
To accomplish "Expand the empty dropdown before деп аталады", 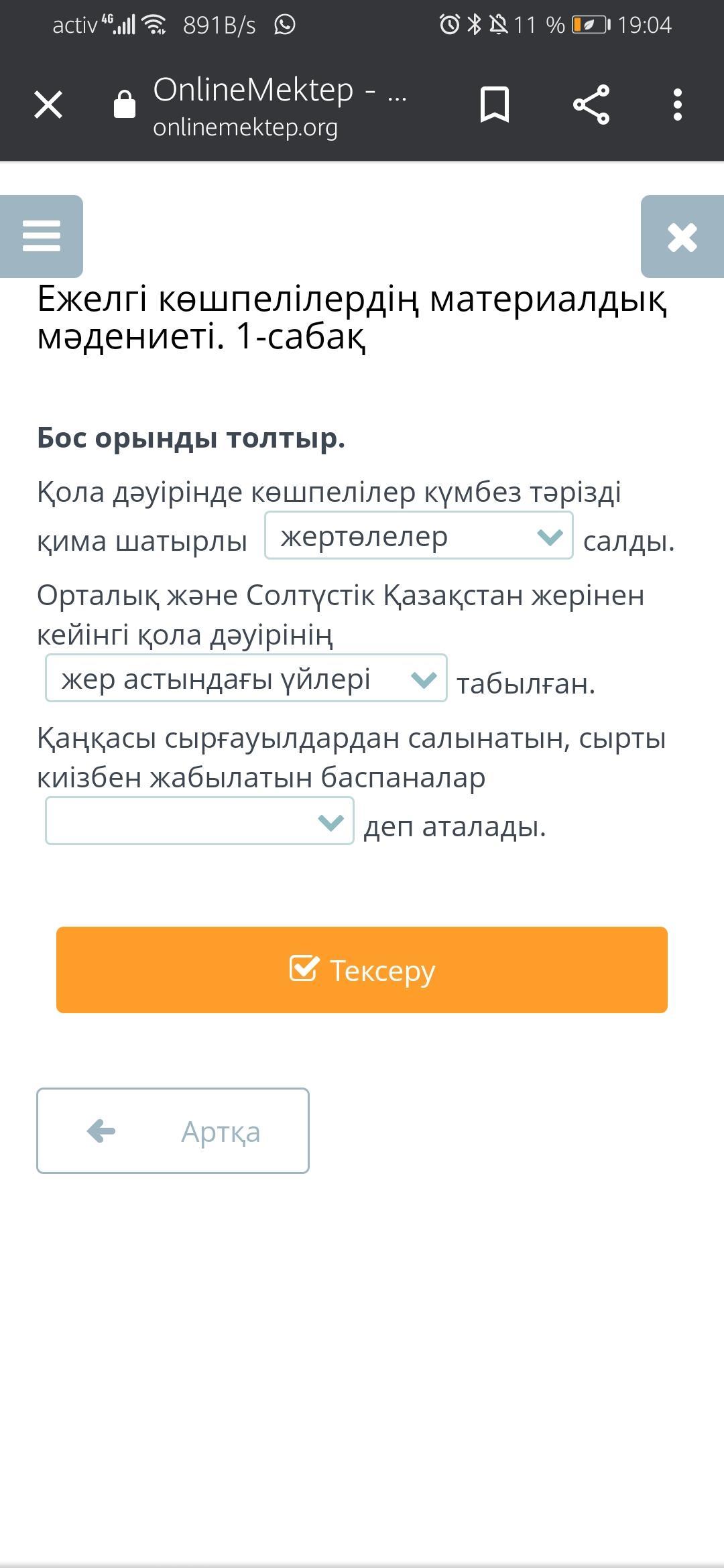I will tap(199, 821).
